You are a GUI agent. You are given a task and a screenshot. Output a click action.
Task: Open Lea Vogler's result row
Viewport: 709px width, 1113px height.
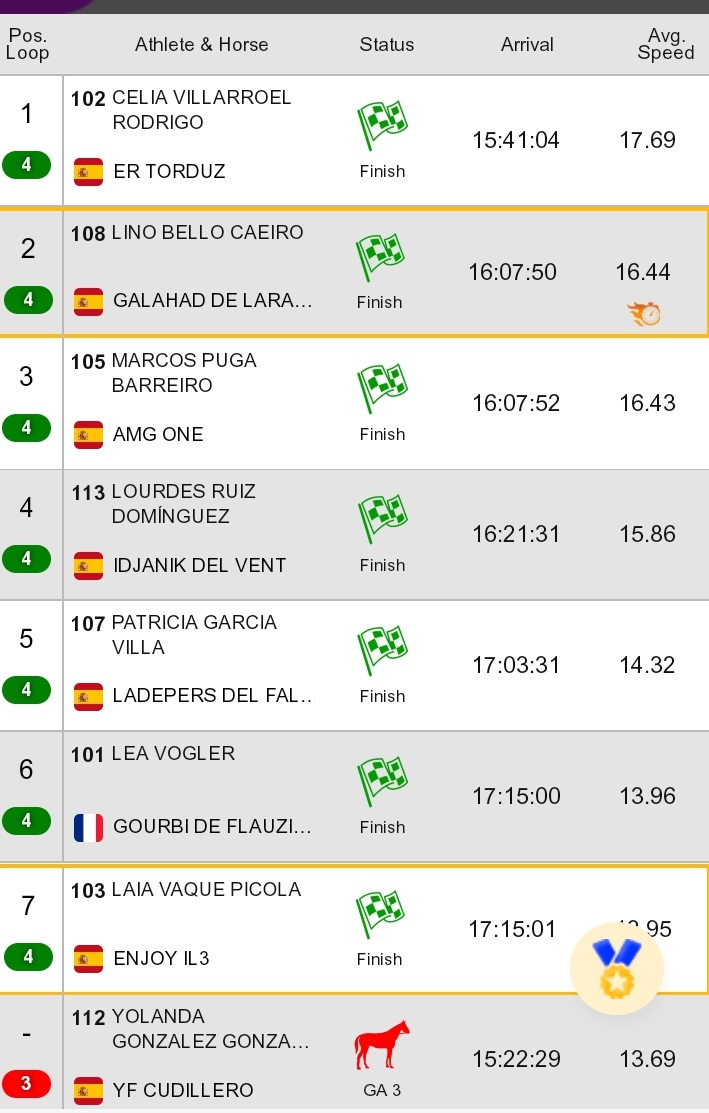[354, 796]
